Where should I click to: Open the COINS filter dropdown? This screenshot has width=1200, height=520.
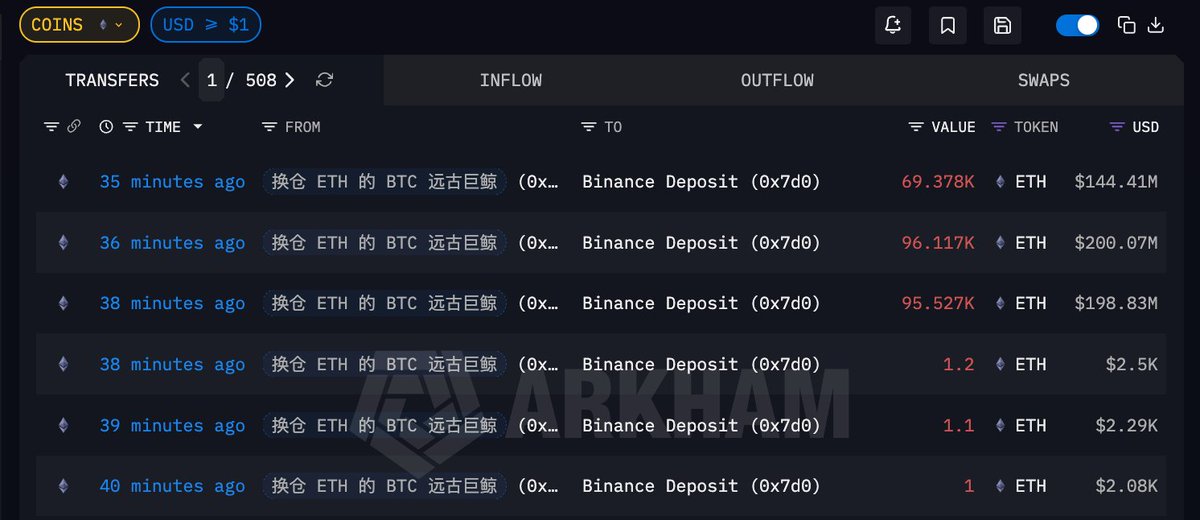(79, 25)
